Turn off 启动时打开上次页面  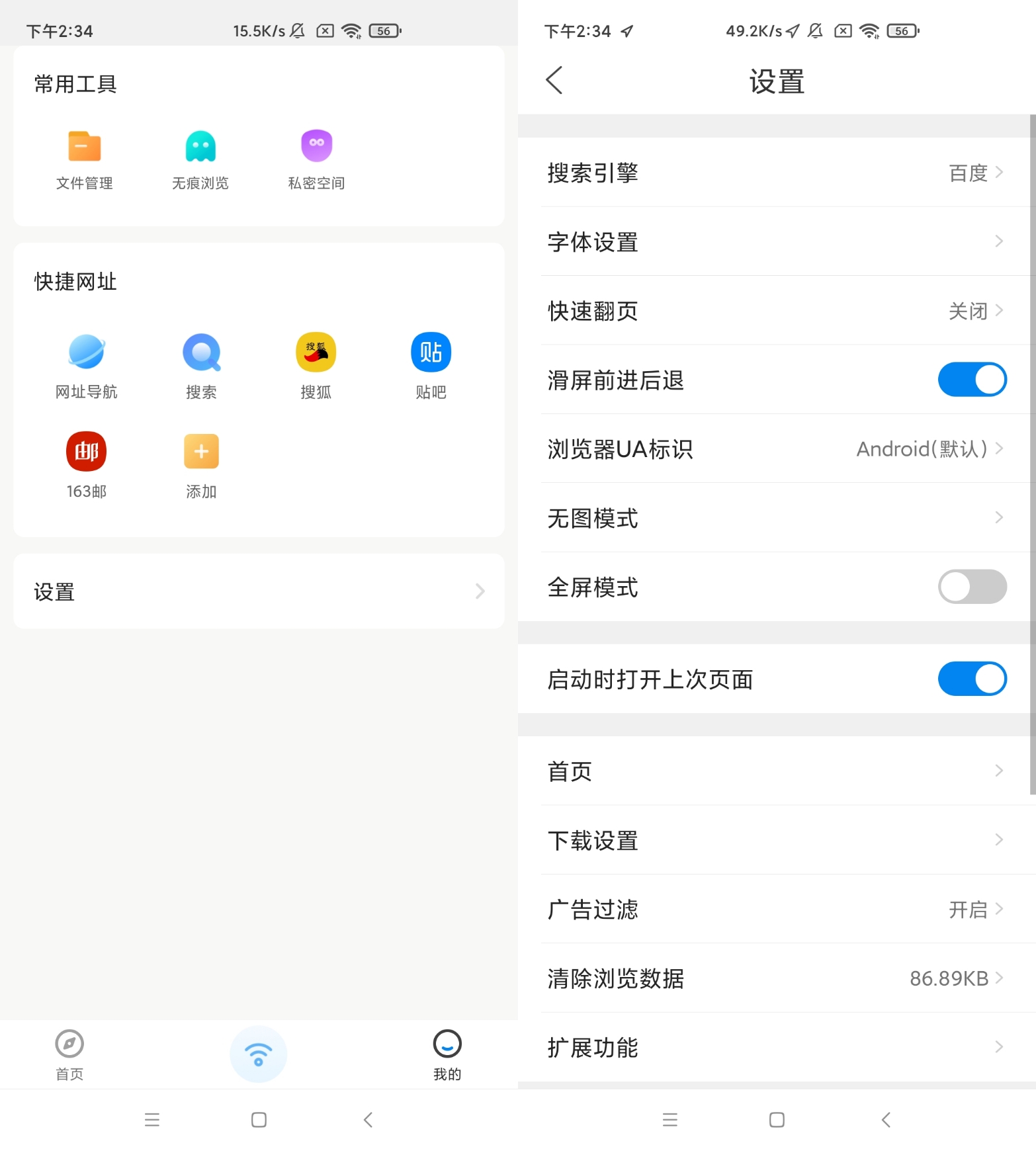(972, 679)
